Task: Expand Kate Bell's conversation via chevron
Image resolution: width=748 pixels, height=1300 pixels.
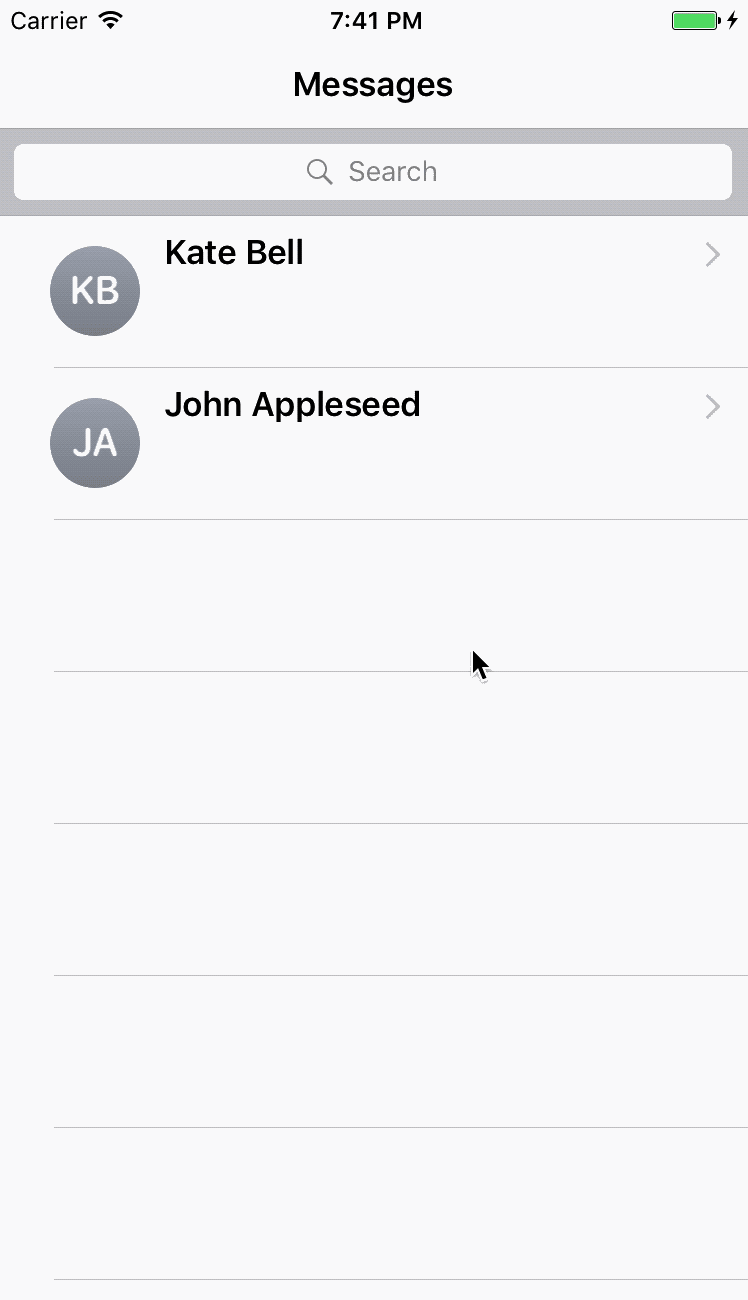Action: coord(712,255)
